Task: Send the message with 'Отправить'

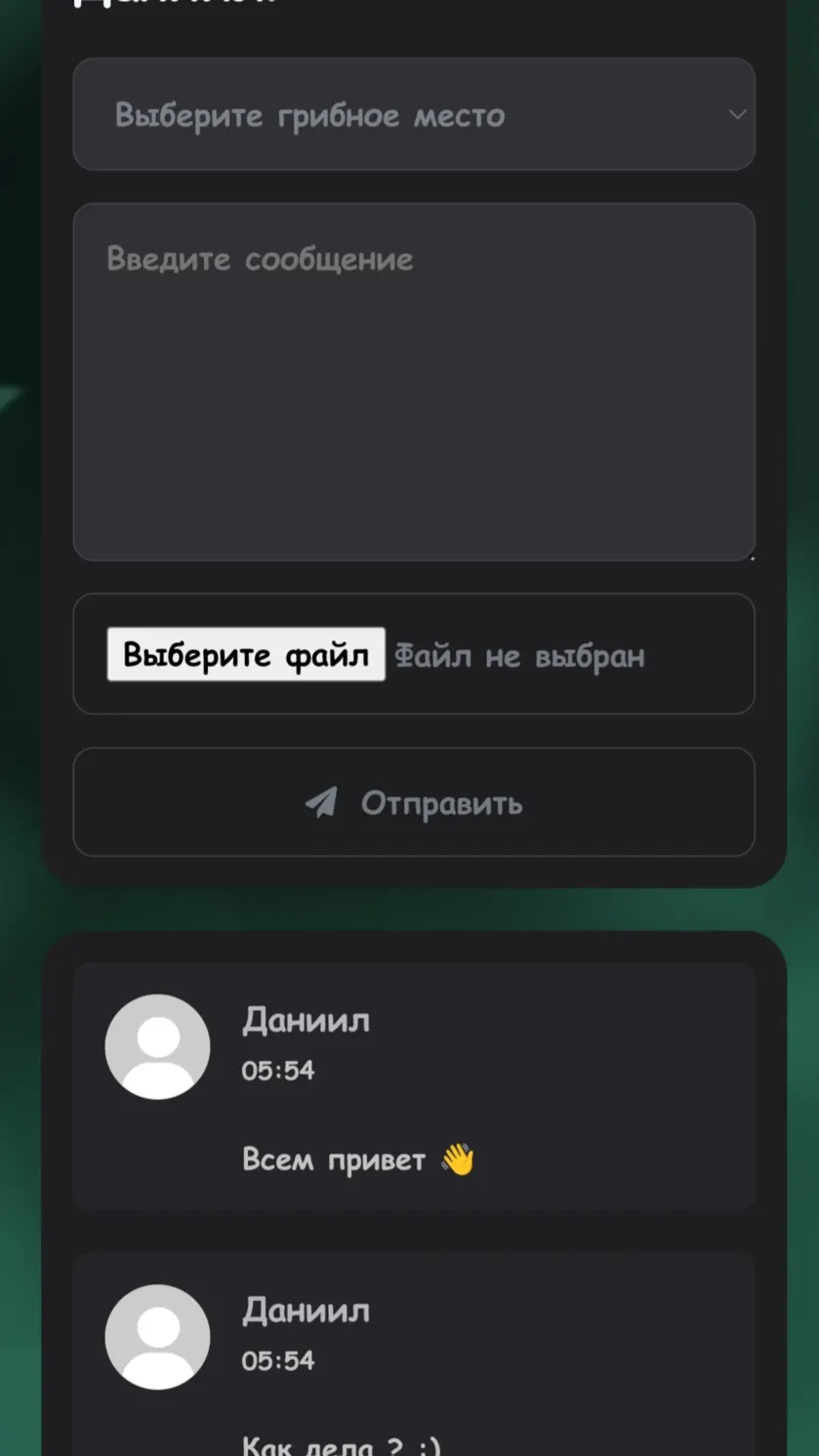Action: click(x=414, y=802)
